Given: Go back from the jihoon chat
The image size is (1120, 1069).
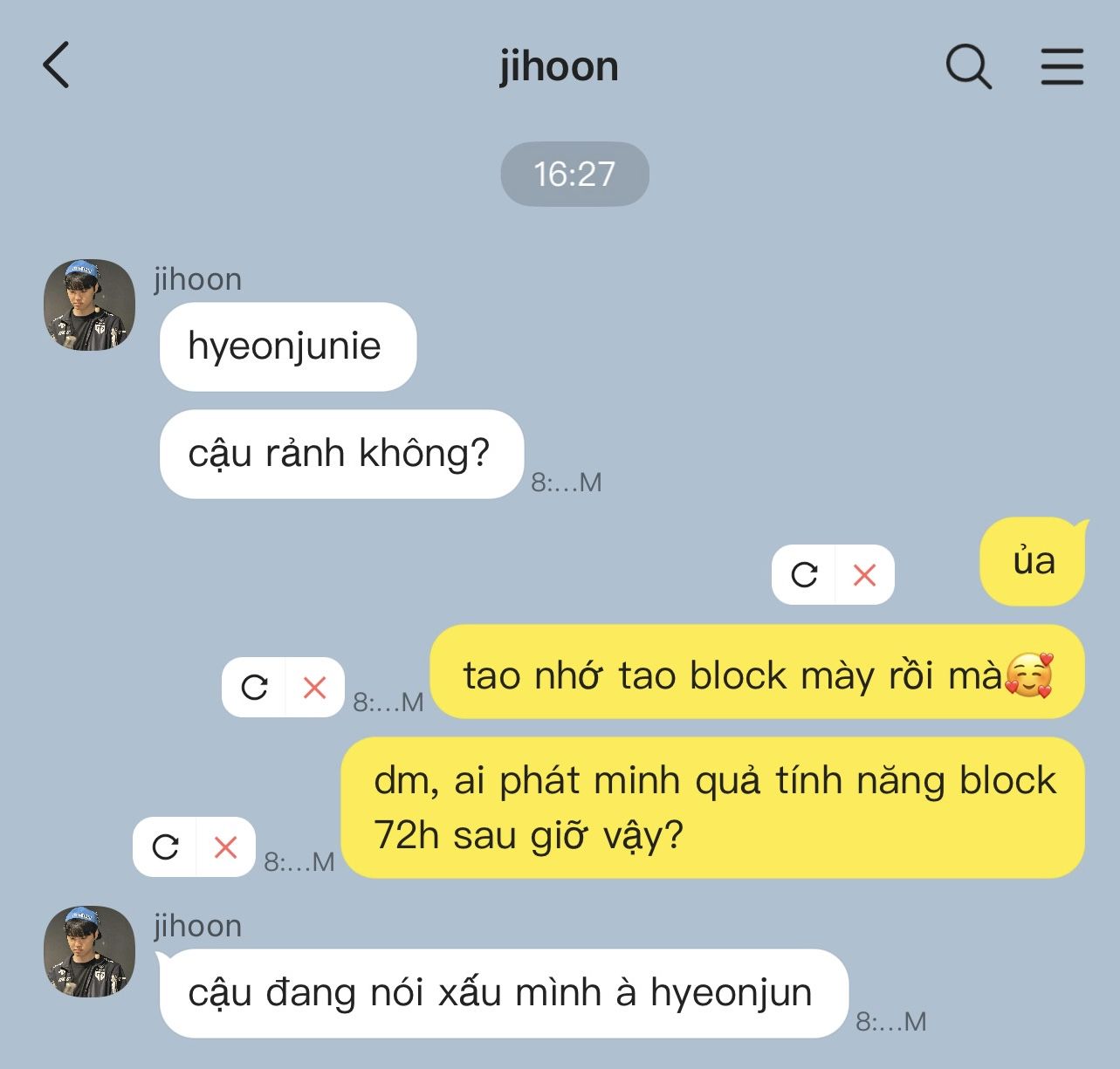Looking at the screenshot, I should pos(56,65).
